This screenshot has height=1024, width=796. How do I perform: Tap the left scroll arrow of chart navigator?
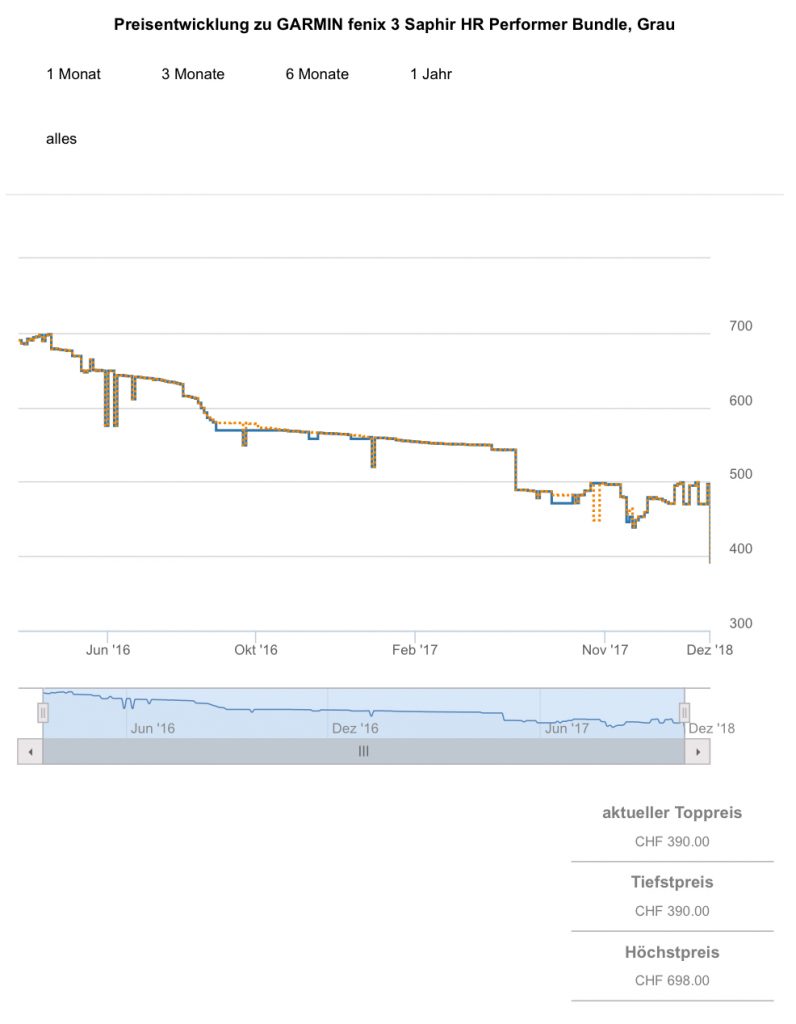[x=30, y=751]
